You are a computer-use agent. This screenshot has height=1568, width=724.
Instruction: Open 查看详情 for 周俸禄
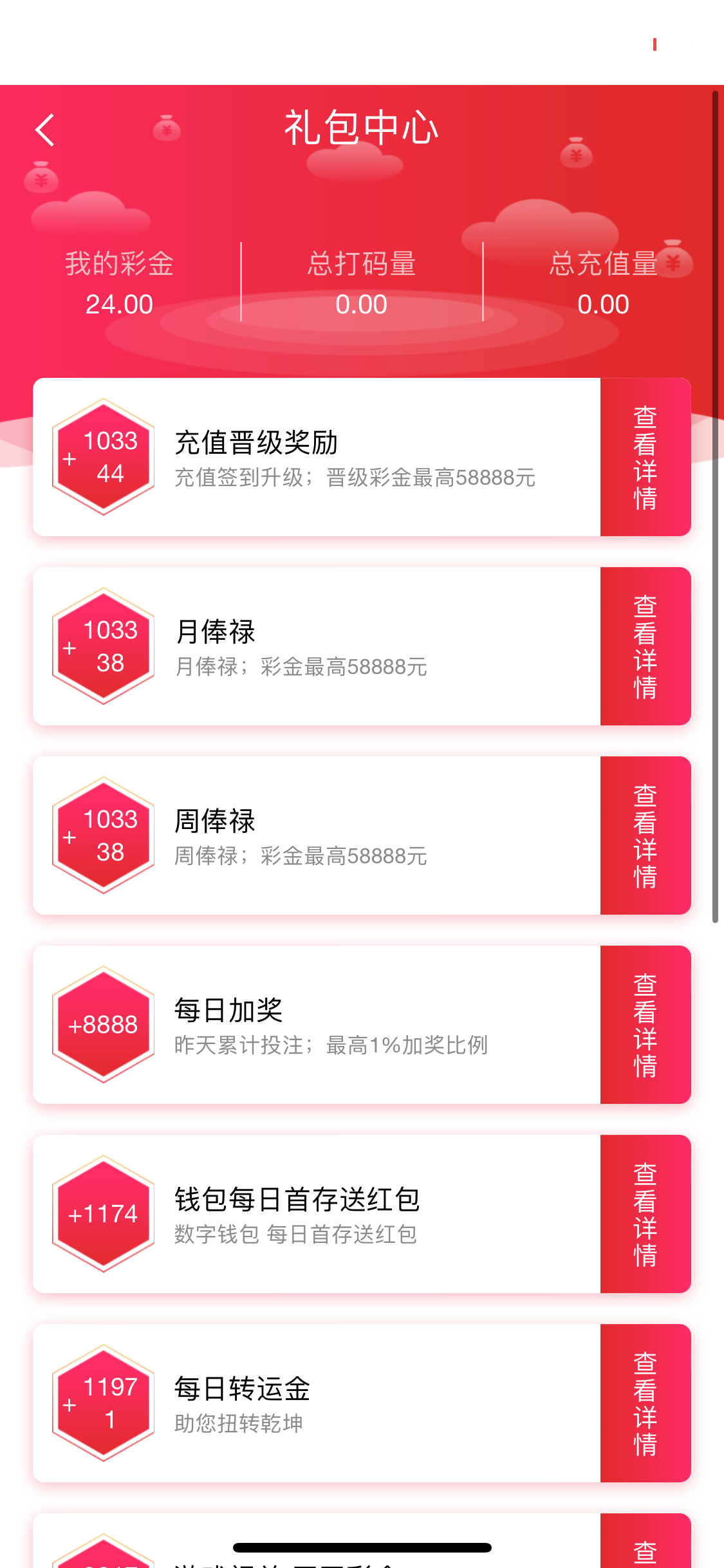click(x=645, y=835)
